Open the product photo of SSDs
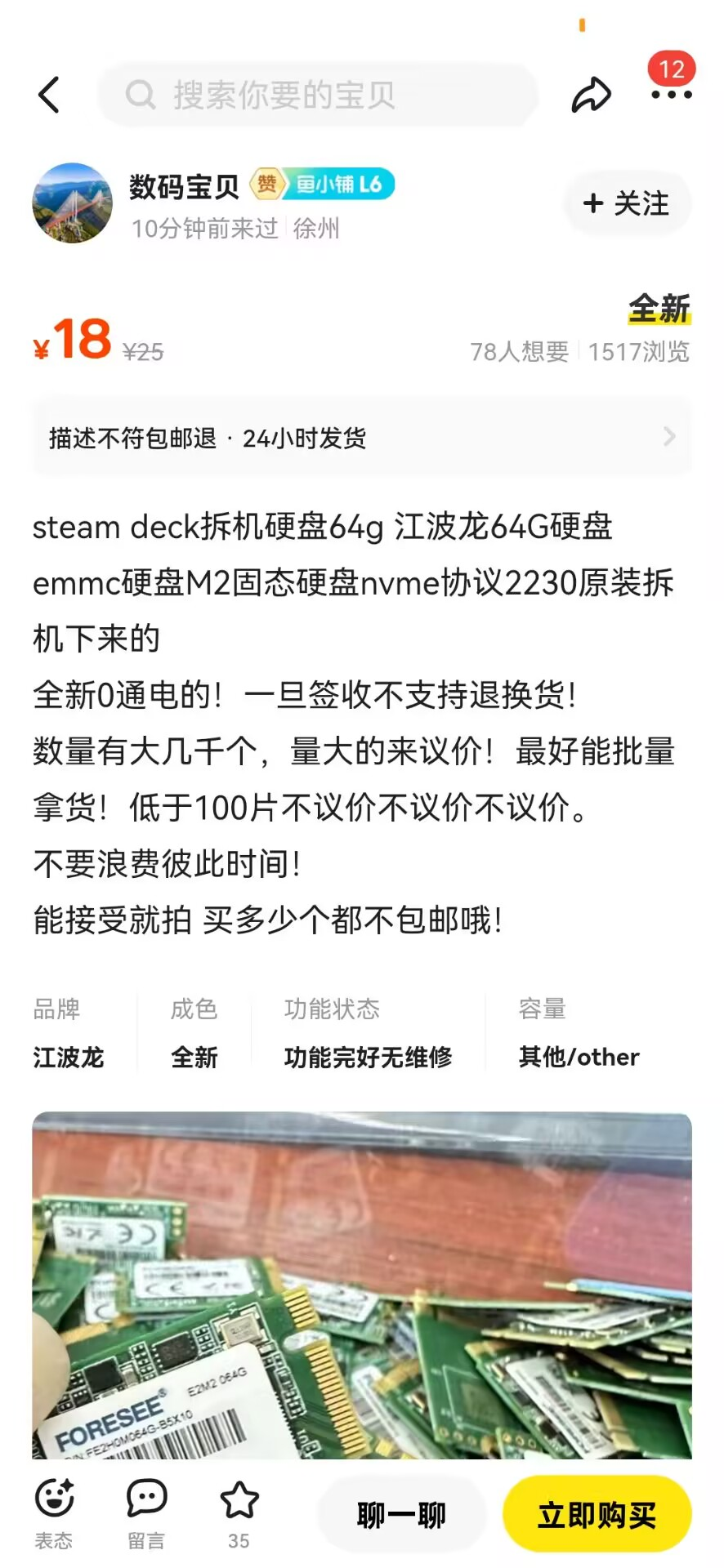This screenshot has width=724, height=1568. coord(362,1286)
